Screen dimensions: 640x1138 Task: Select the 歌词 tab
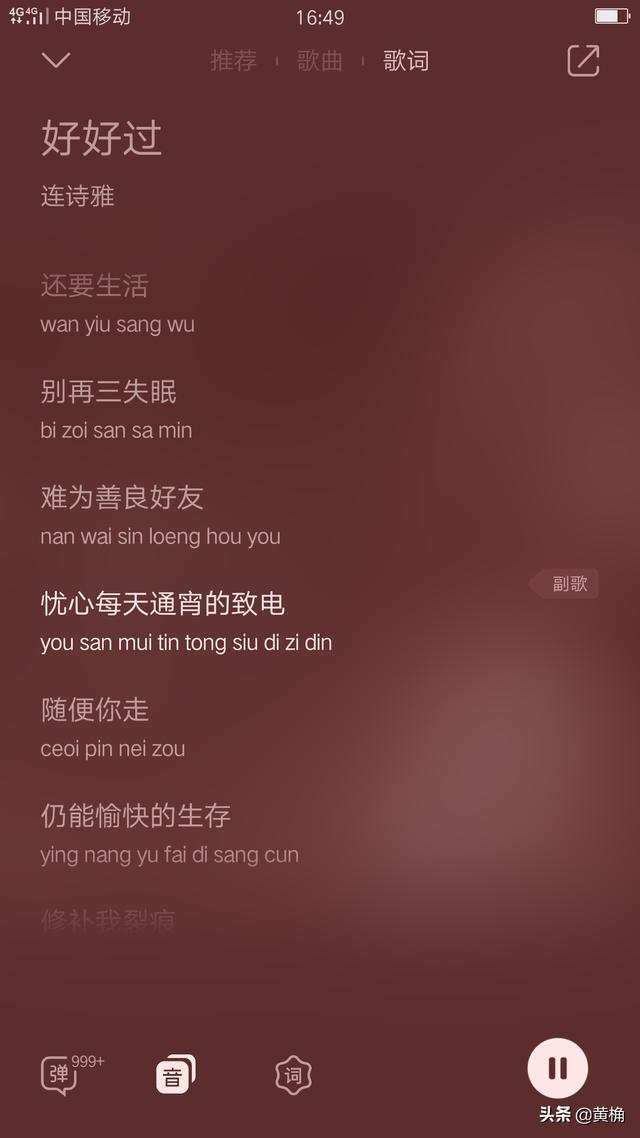406,61
